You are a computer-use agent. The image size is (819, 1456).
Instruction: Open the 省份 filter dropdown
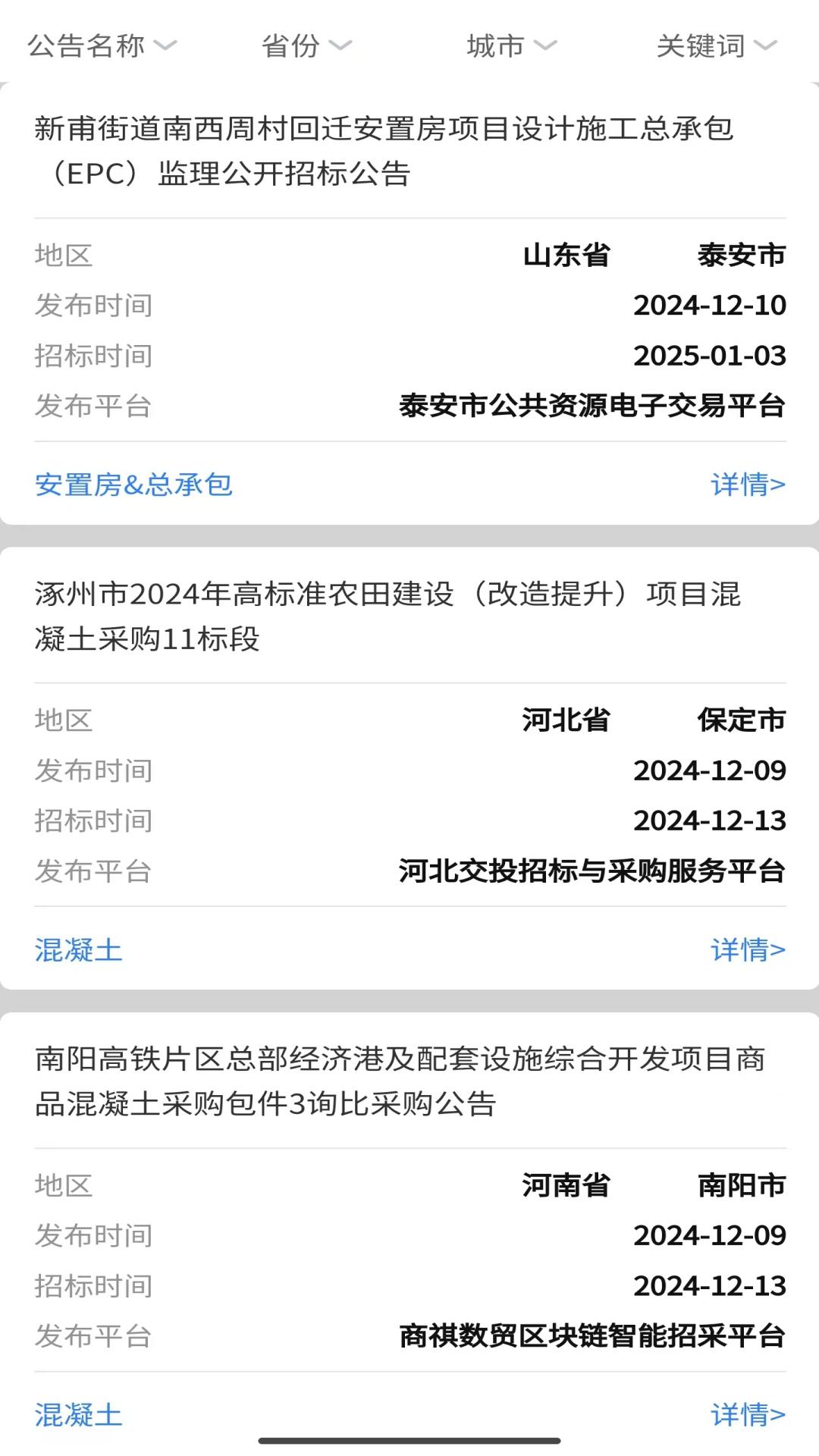(306, 46)
